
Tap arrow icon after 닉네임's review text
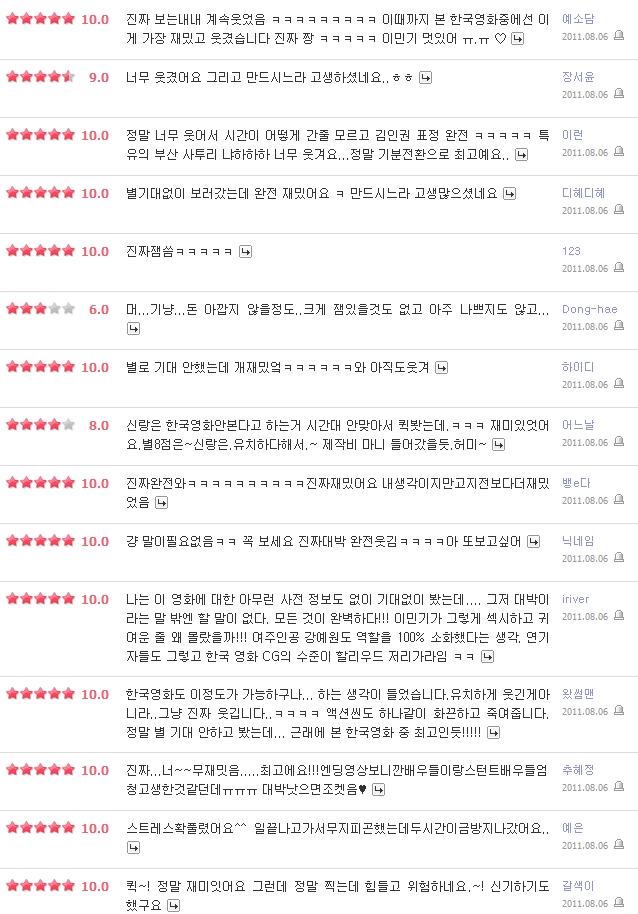534,541
